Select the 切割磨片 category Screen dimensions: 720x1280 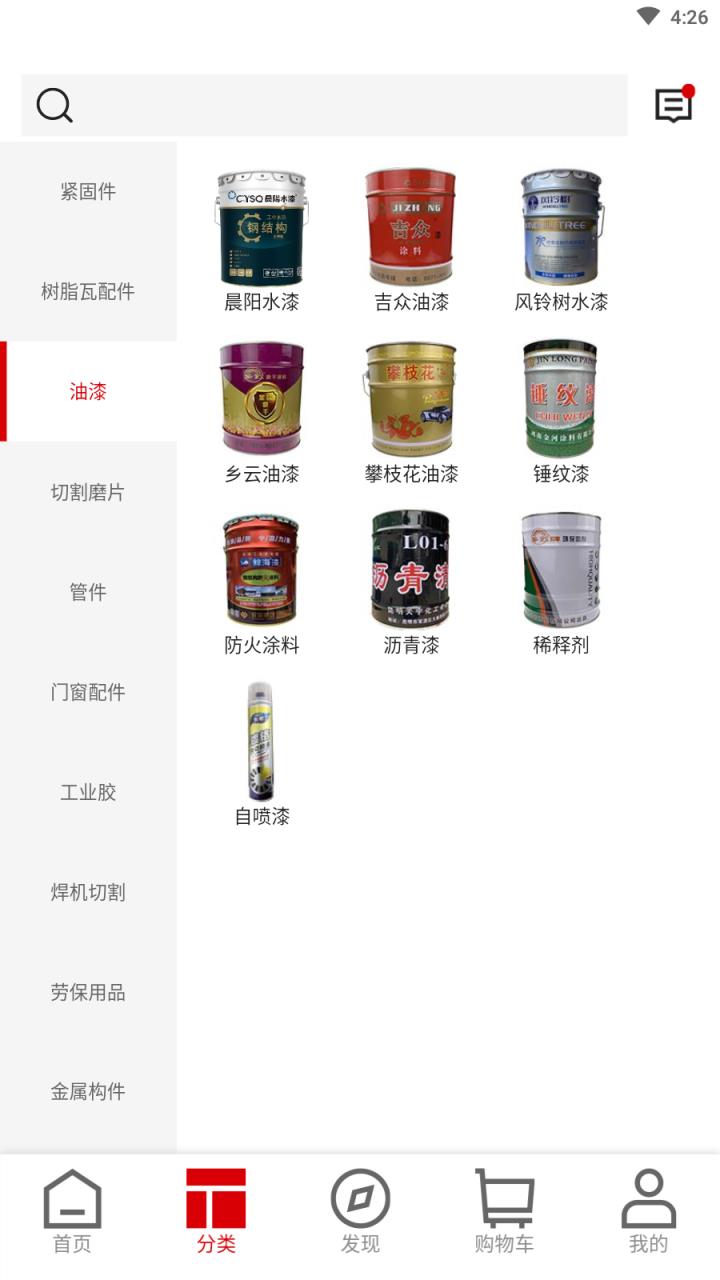click(87, 492)
